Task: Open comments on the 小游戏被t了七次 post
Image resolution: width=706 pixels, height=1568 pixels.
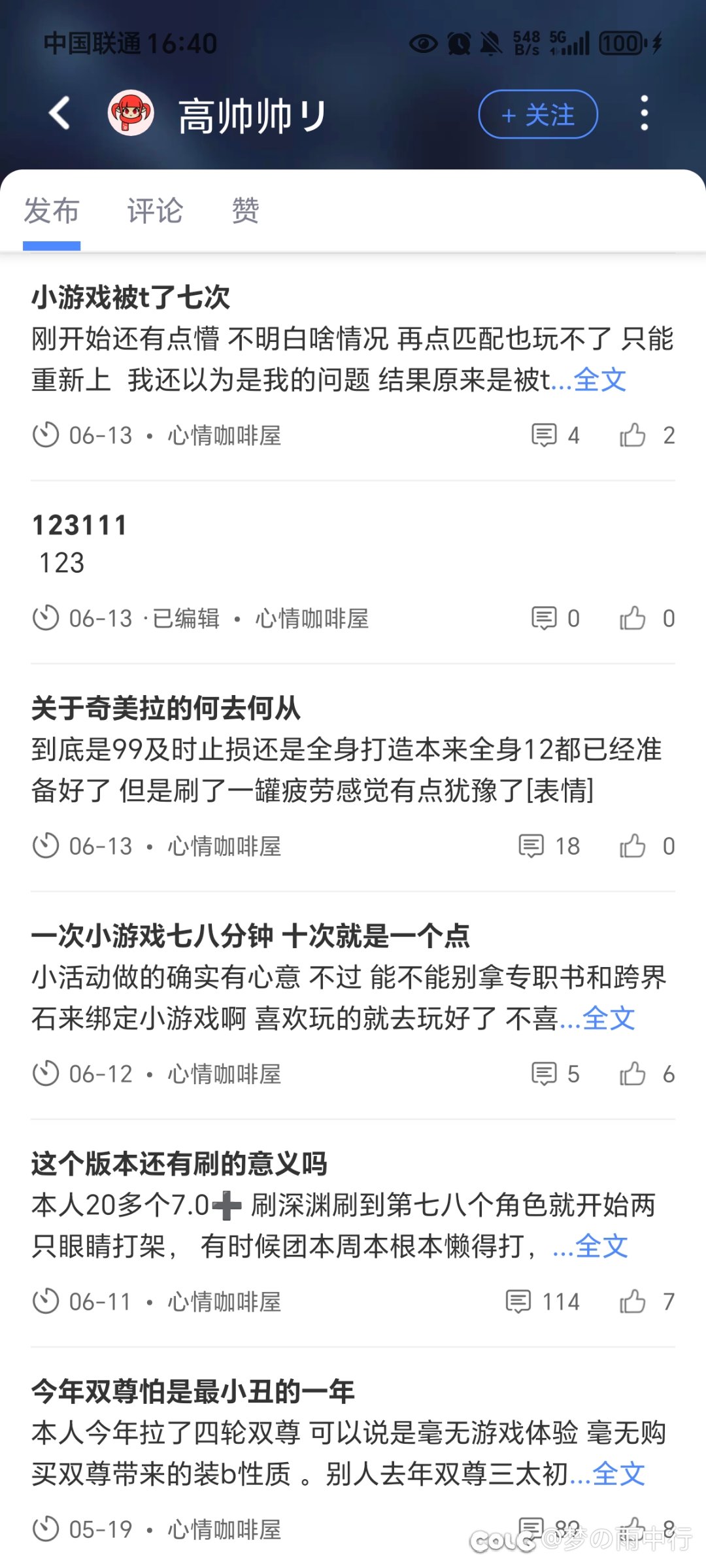Action: point(556,435)
